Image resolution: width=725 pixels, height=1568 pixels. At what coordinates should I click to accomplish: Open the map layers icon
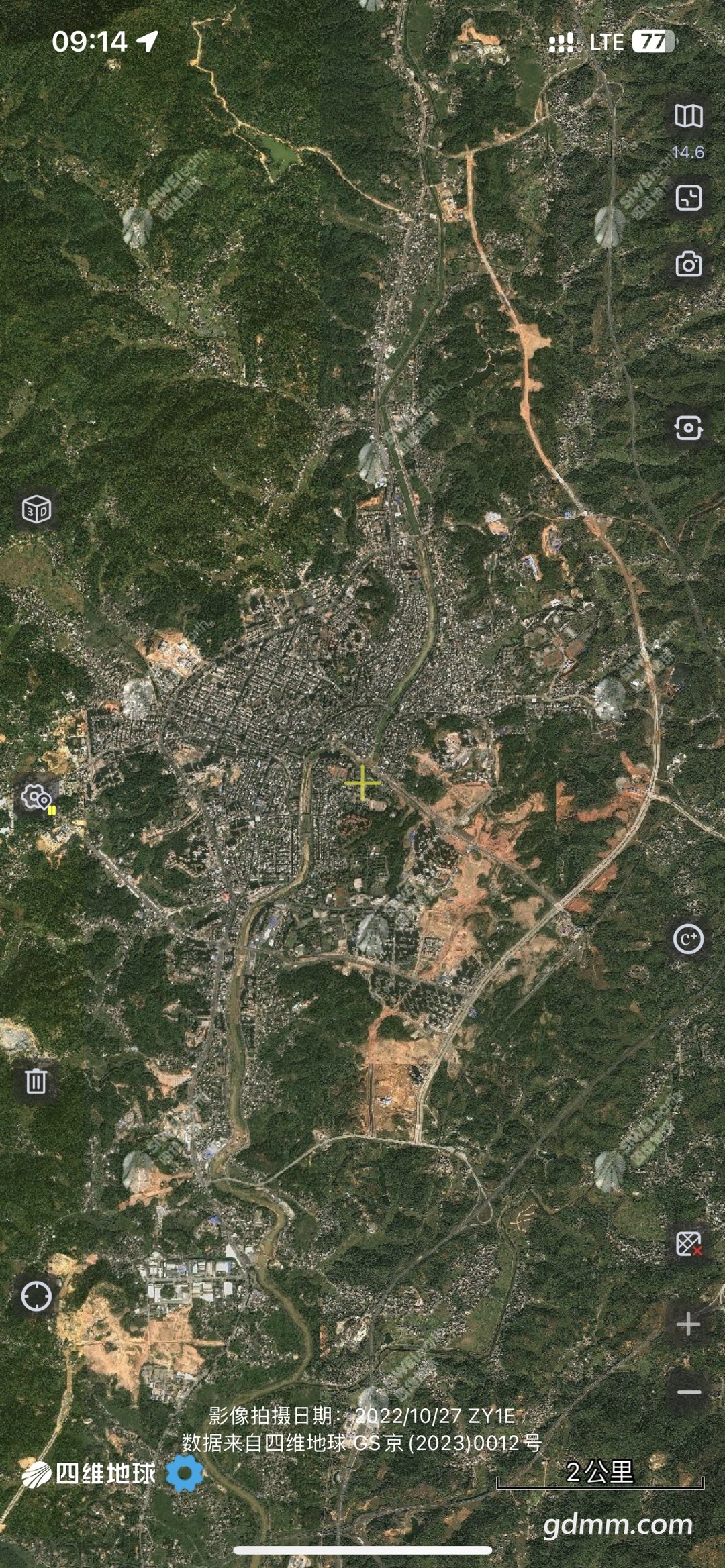click(x=688, y=116)
